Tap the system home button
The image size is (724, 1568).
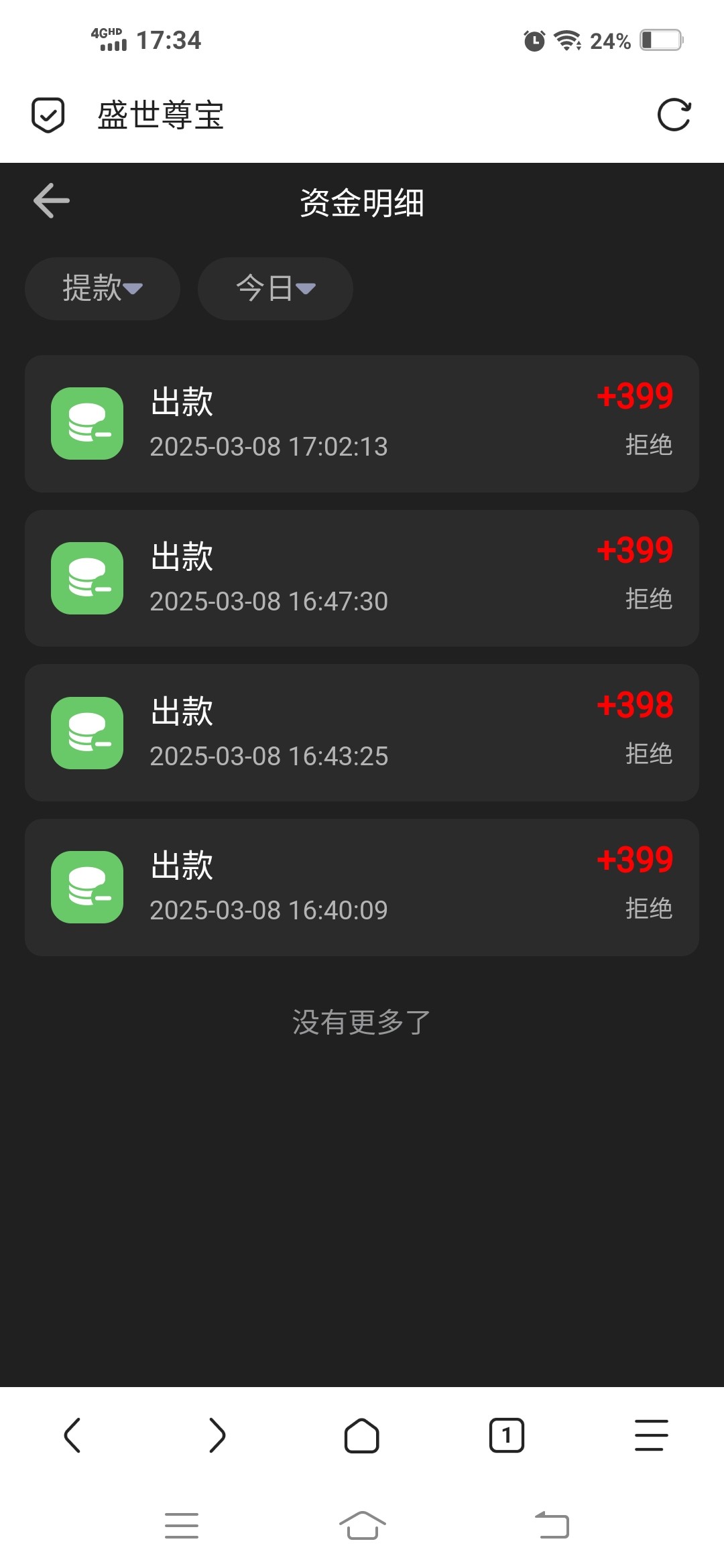point(362,1526)
